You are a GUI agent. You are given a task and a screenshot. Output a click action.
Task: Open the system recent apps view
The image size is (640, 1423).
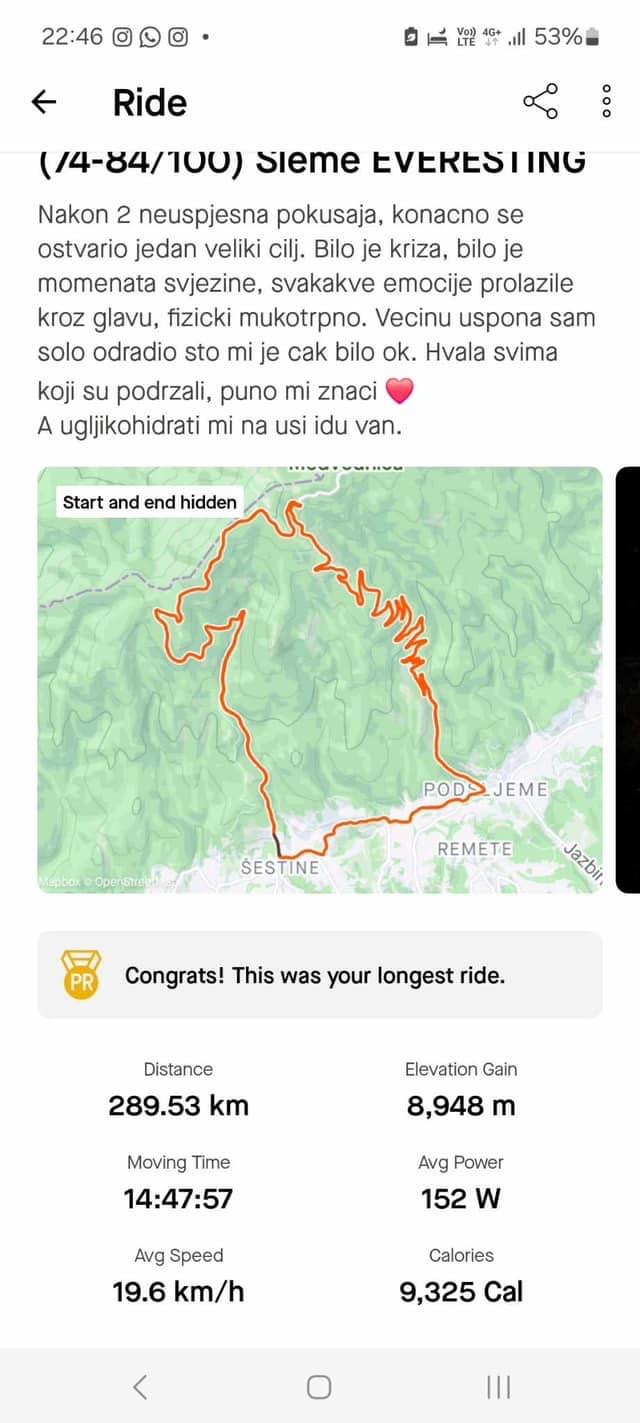(x=498, y=1386)
